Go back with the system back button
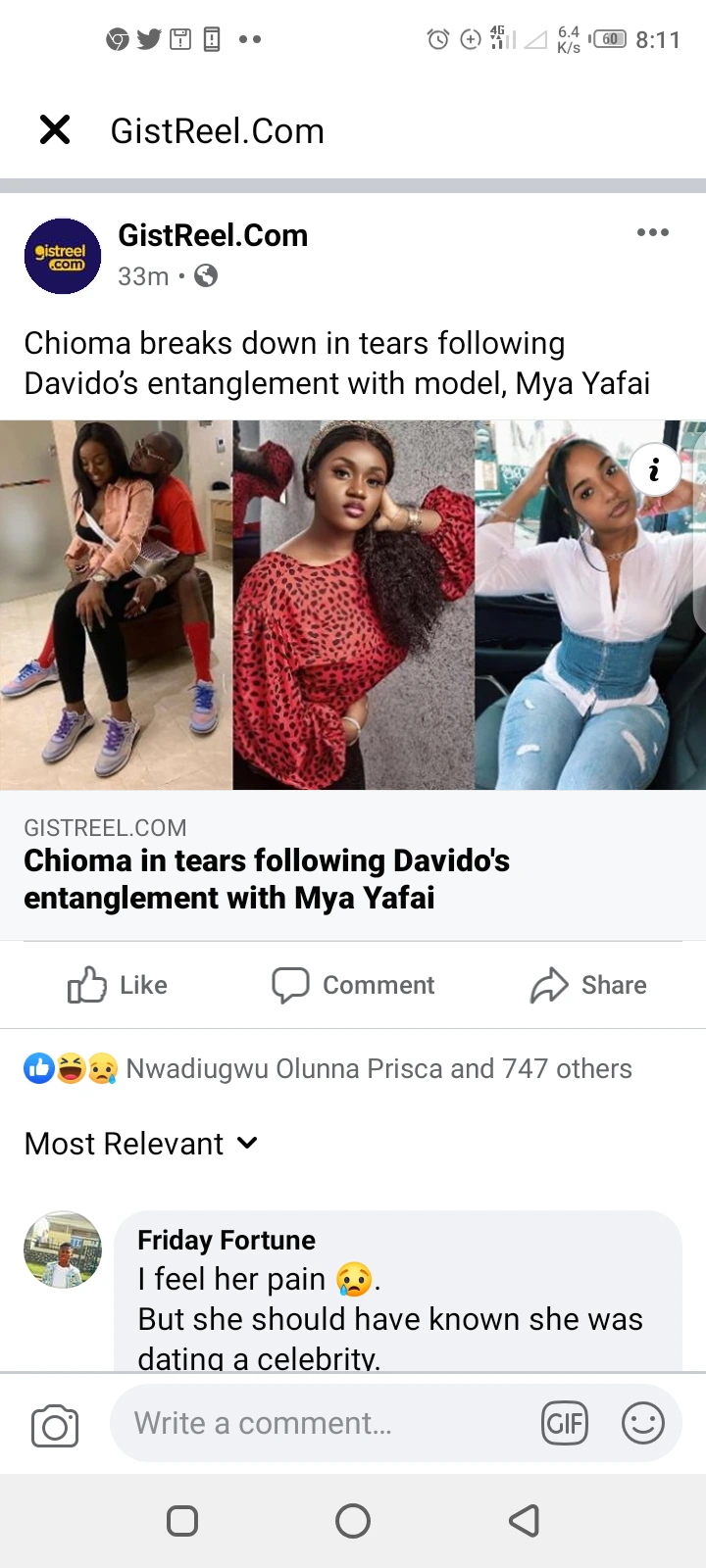The image size is (706, 1568). [524, 1521]
